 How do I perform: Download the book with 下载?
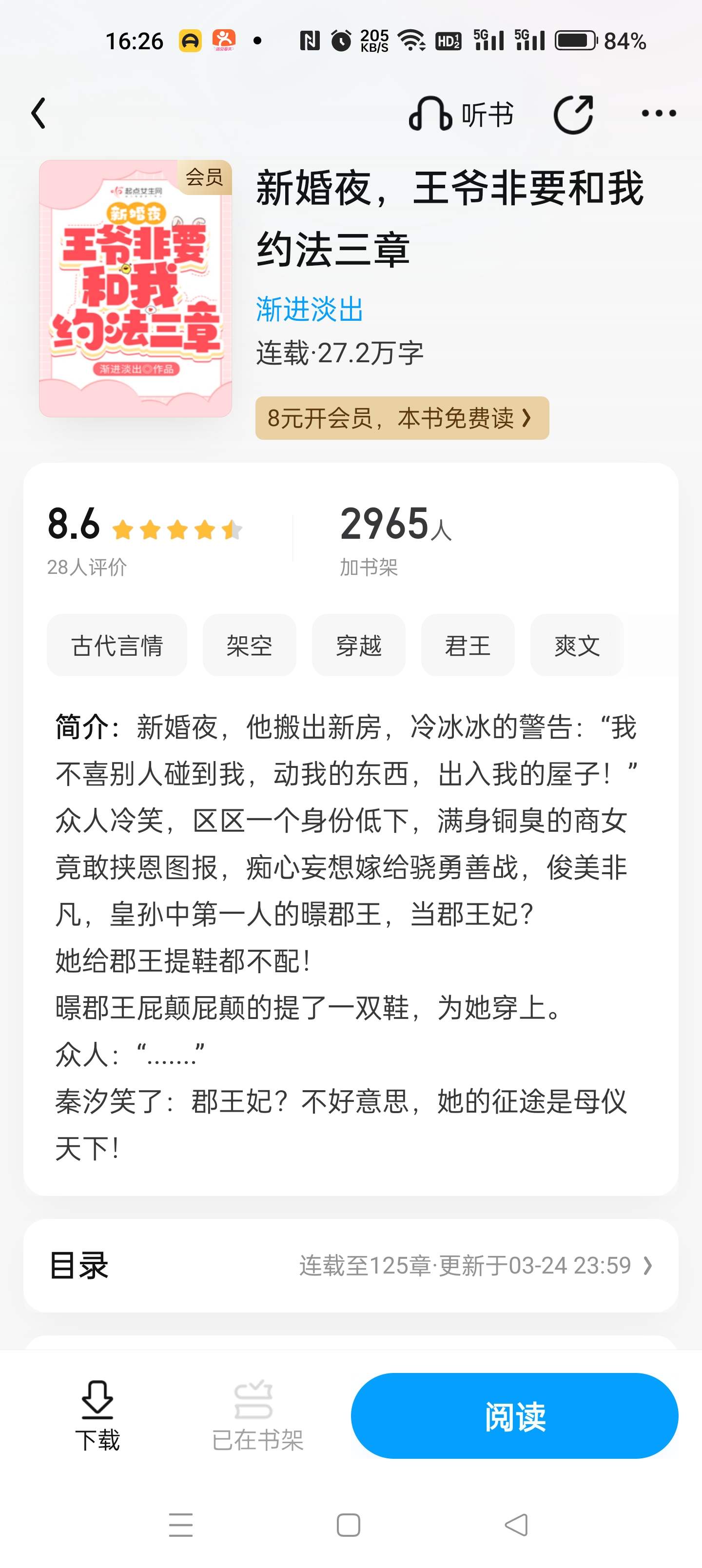pyautogui.click(x=97, y=1416)
